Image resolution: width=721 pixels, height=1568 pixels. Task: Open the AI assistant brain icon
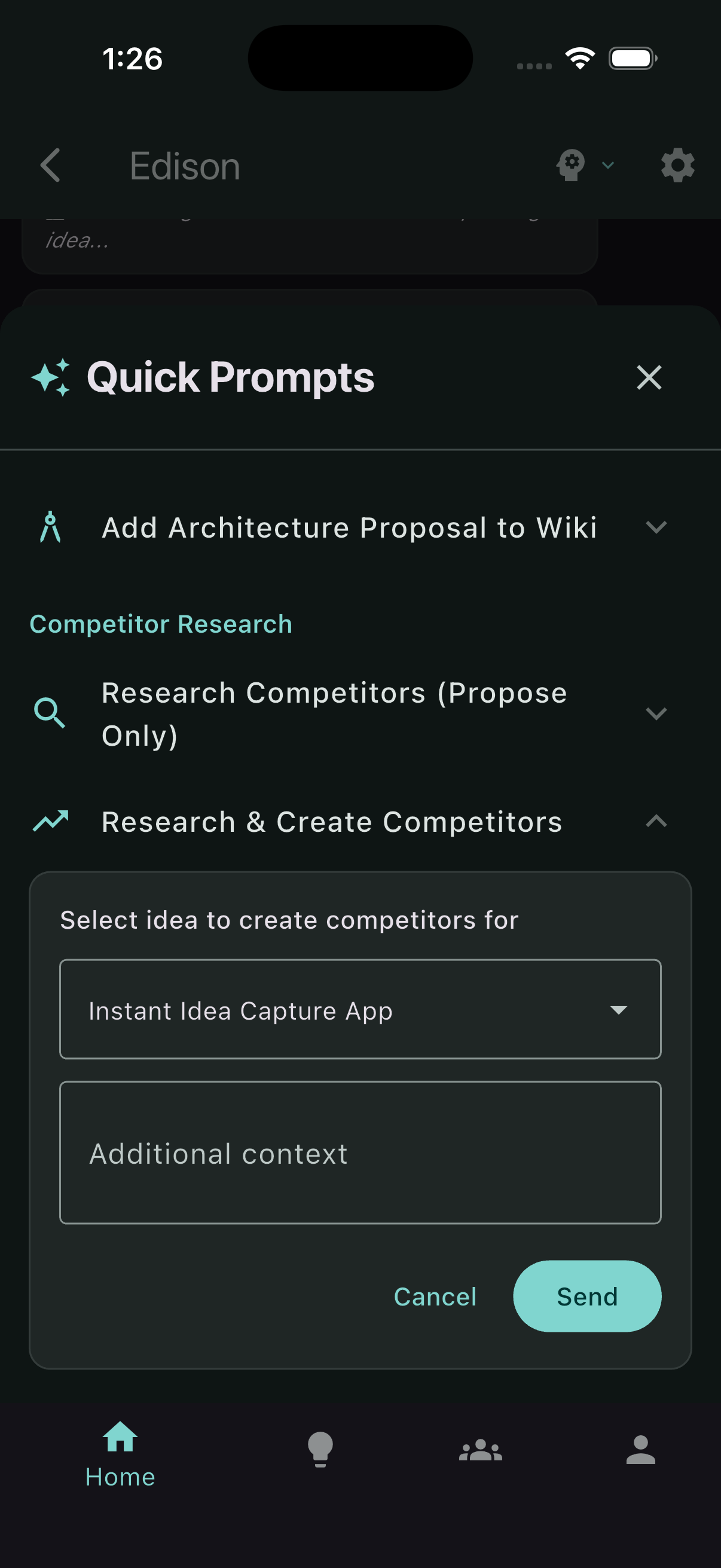coord(571,165)
